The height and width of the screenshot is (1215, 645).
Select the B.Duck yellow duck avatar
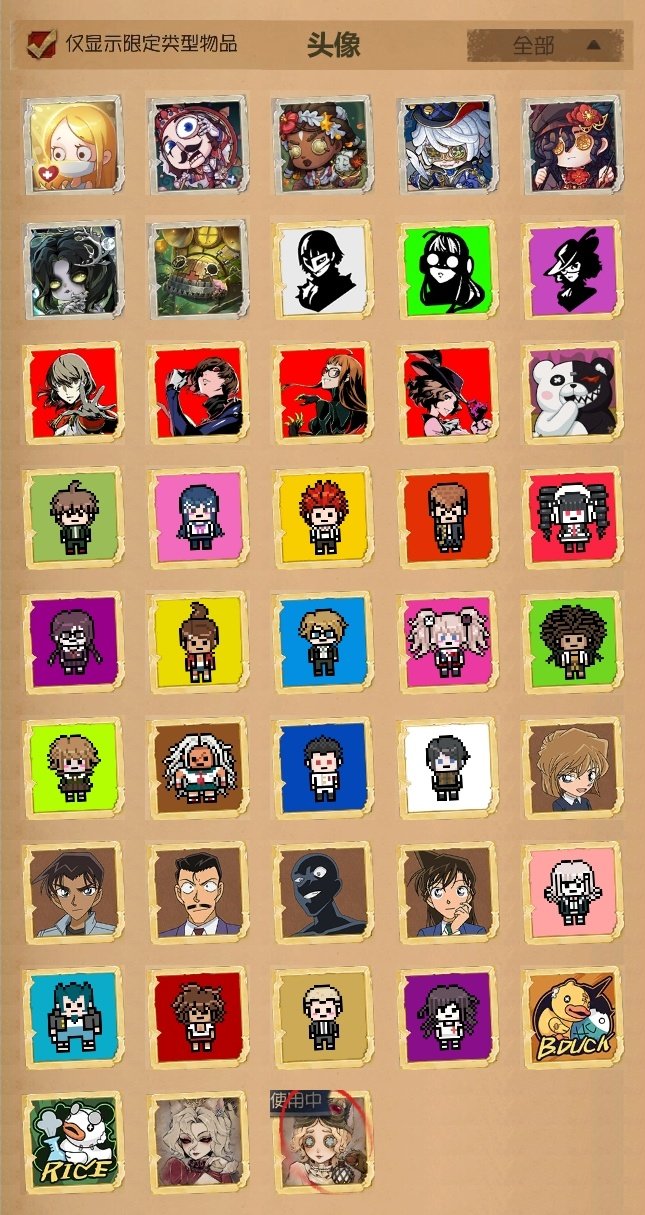pyautogui.click(x=572, y=1016)
